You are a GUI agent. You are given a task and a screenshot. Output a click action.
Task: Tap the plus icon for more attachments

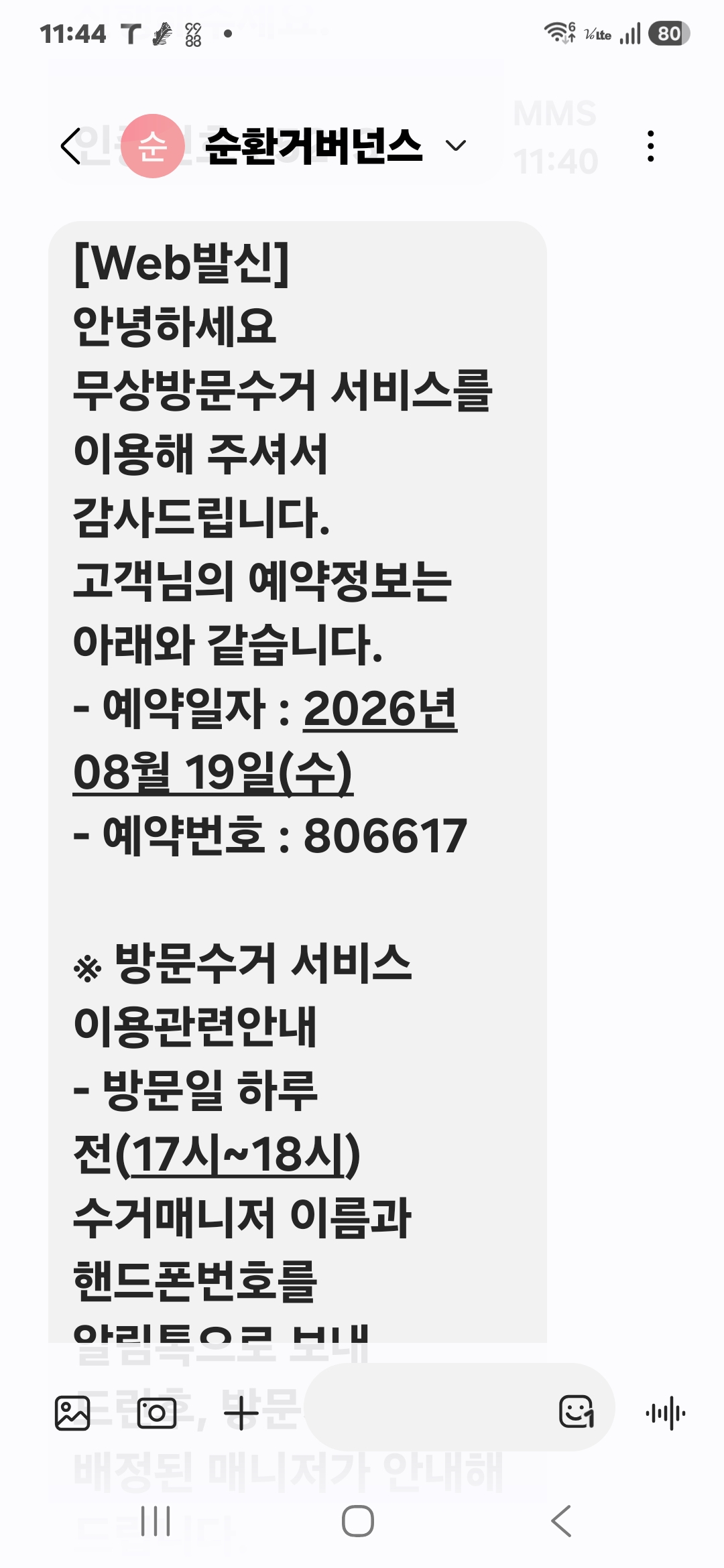click(241, 1413)
